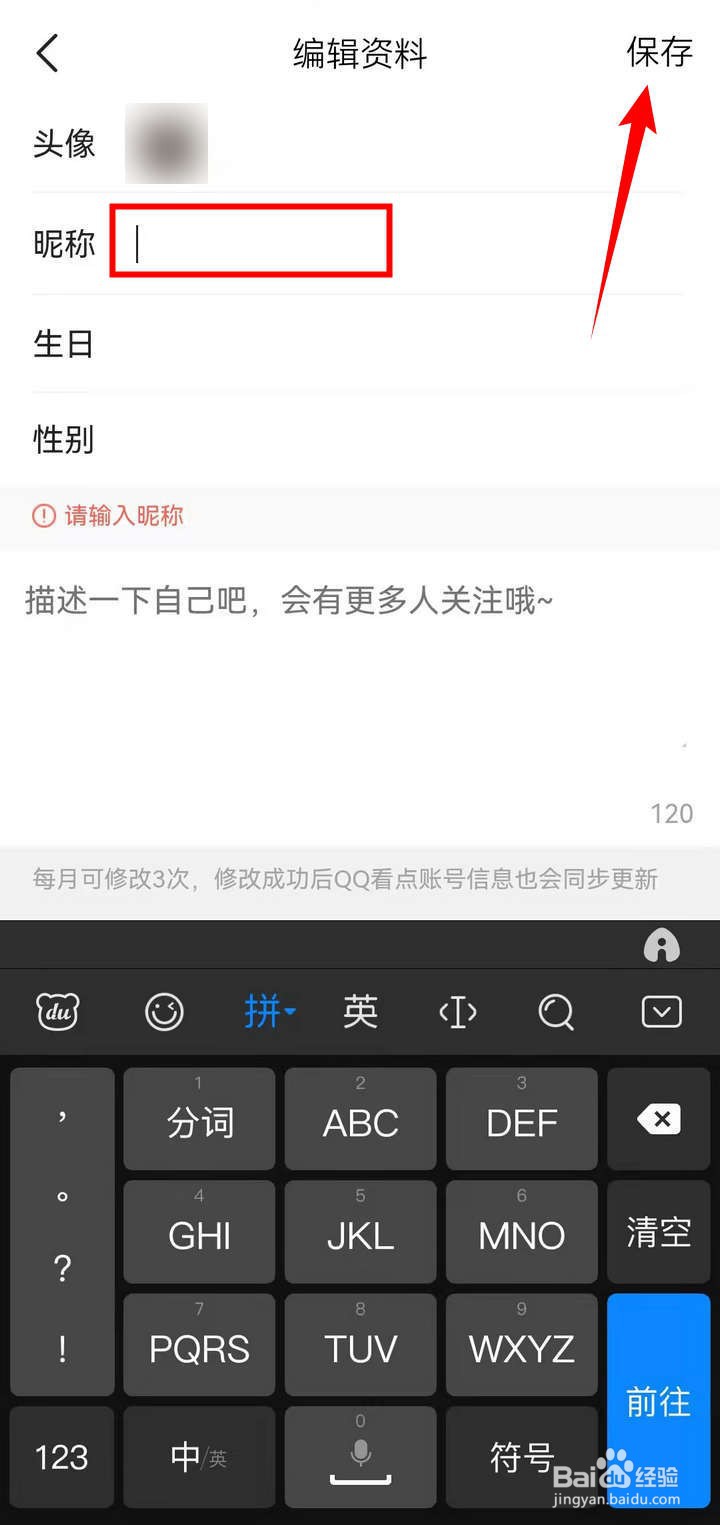720x1525 pixels.
Task: Click the 昵称 nickname input field
Action: point(250,240)
